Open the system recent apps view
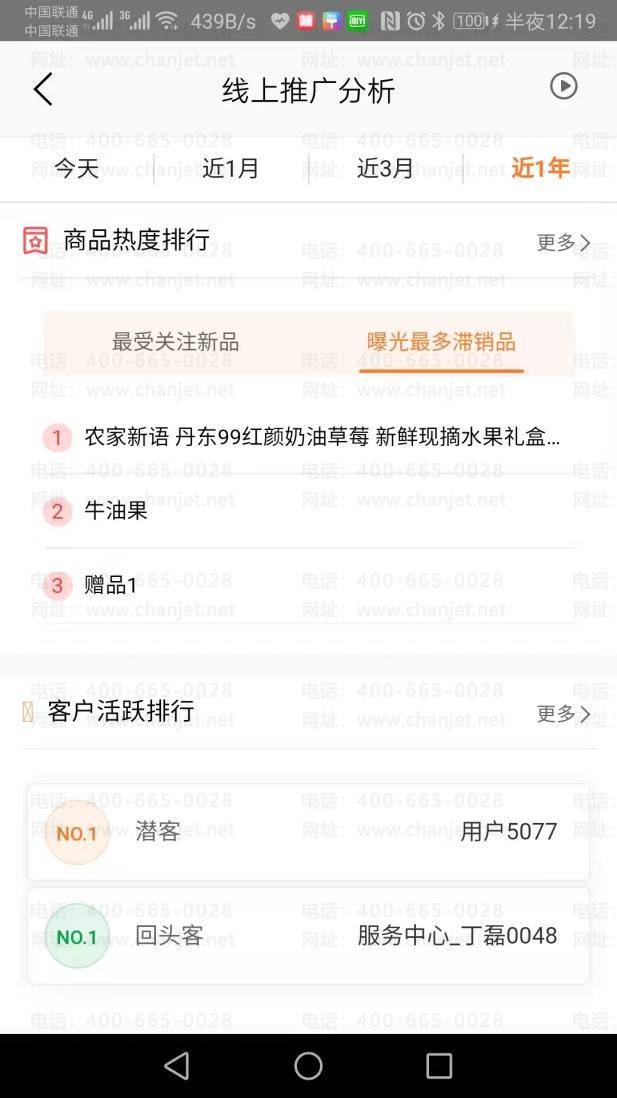 (x=439, y=1066)
